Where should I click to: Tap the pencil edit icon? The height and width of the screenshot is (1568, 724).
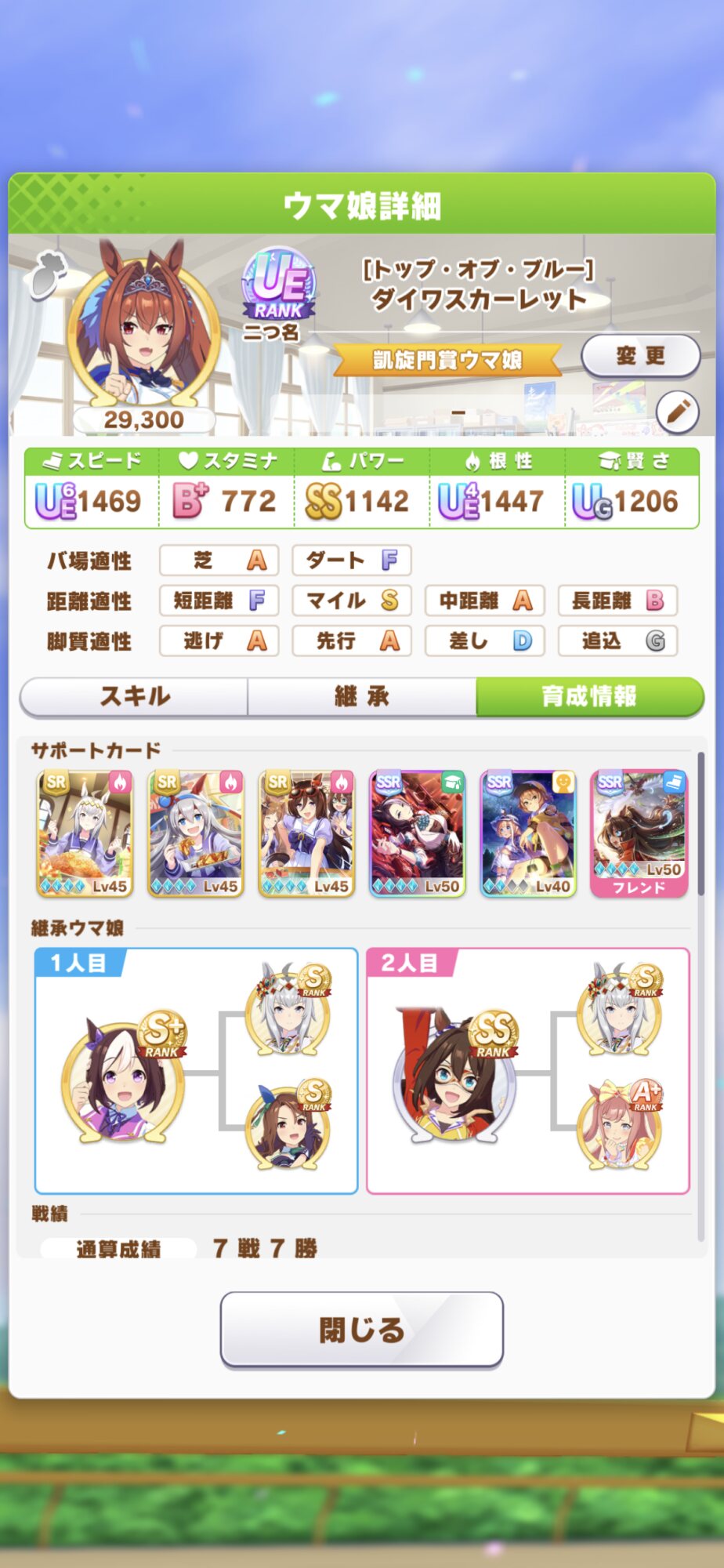(x=677, y=412)
